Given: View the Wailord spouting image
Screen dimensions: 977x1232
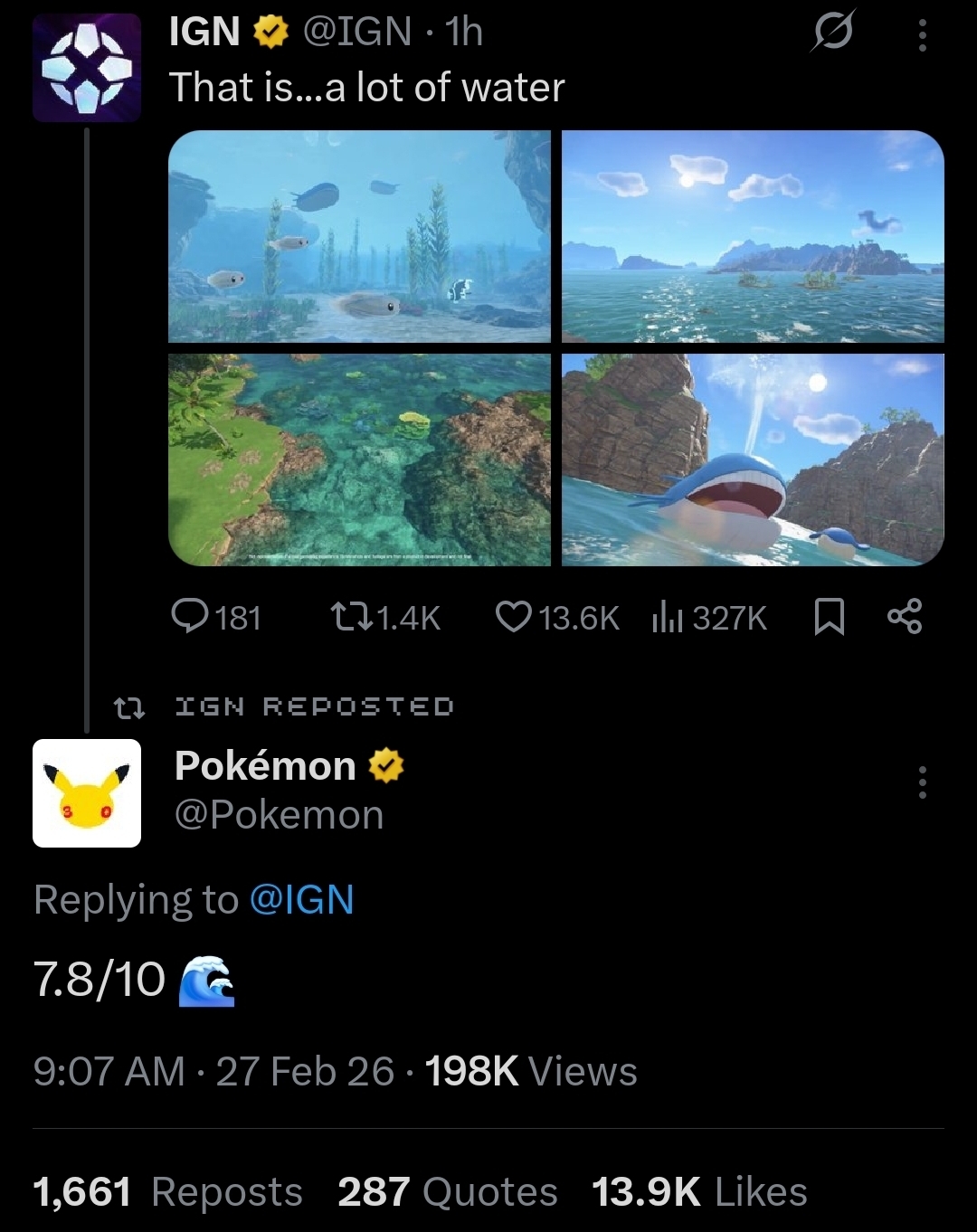Looking at the screenshot, I should 753,460.
